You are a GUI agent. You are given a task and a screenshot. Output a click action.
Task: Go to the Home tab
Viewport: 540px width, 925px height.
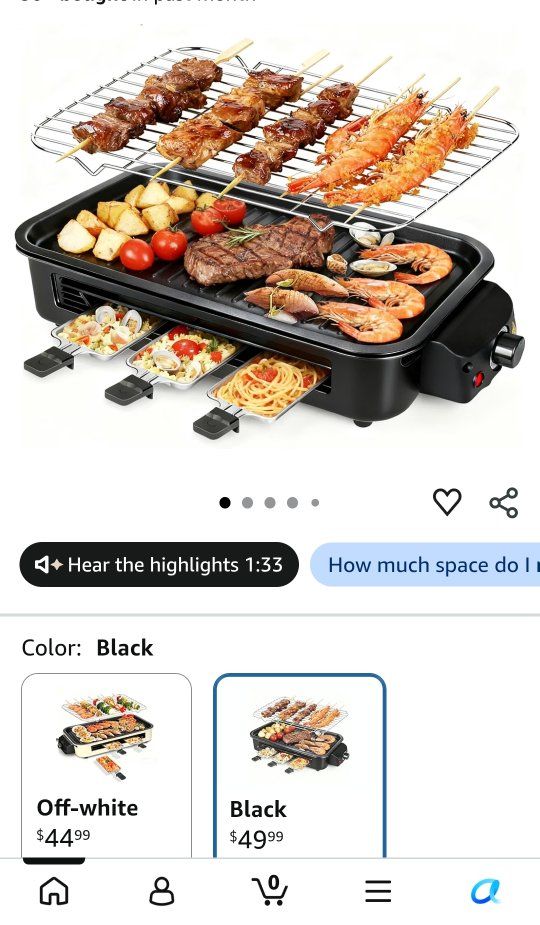click(54, 891)
